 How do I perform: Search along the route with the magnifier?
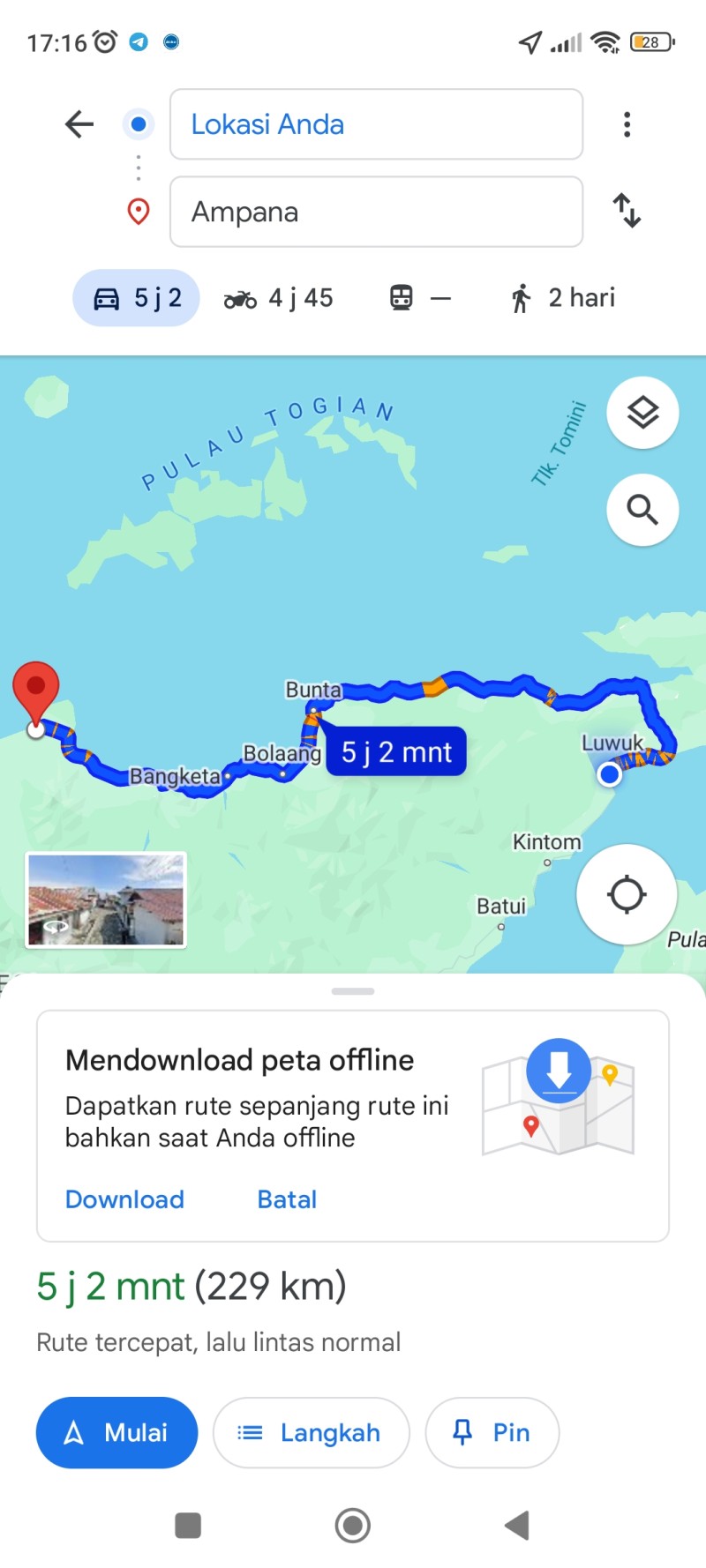642,510
